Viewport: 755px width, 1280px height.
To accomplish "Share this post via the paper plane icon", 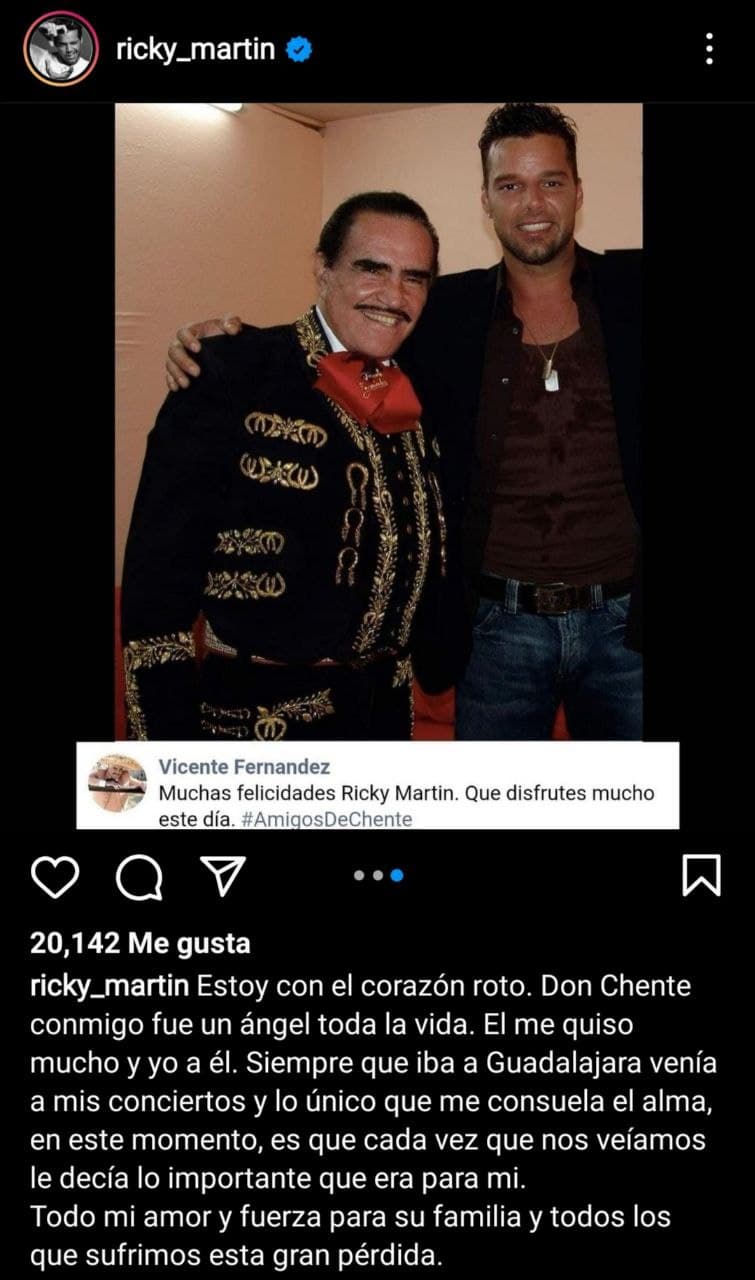I will tap(223, 877).
